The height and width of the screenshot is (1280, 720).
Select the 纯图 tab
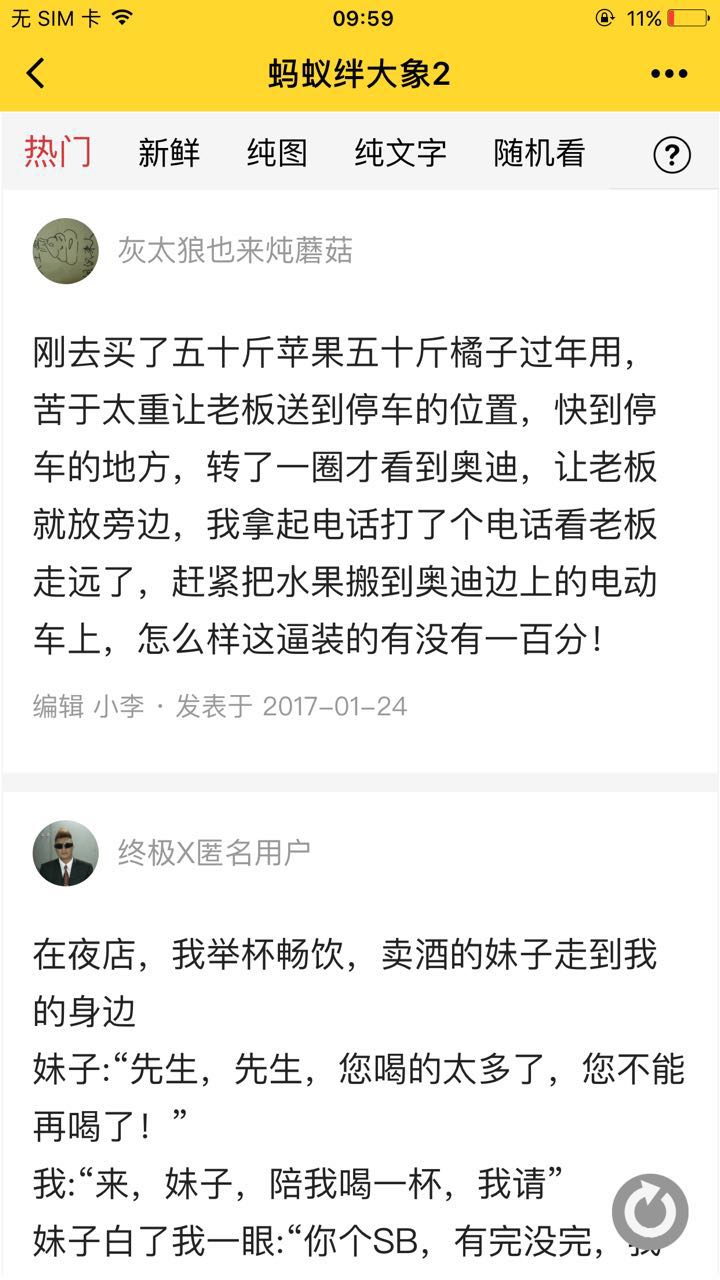(277, 153)
